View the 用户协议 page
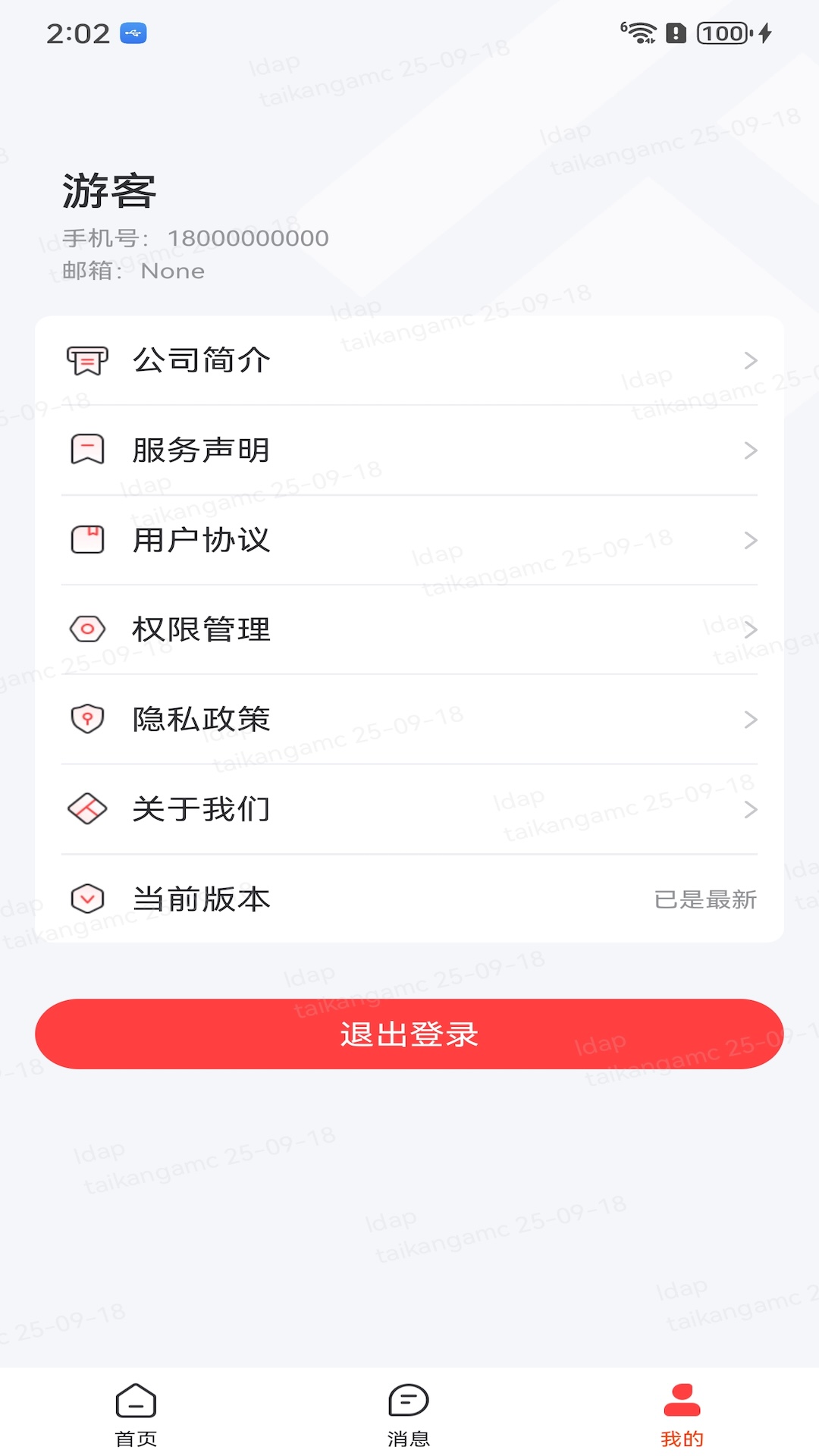 (x=409, y=540)
